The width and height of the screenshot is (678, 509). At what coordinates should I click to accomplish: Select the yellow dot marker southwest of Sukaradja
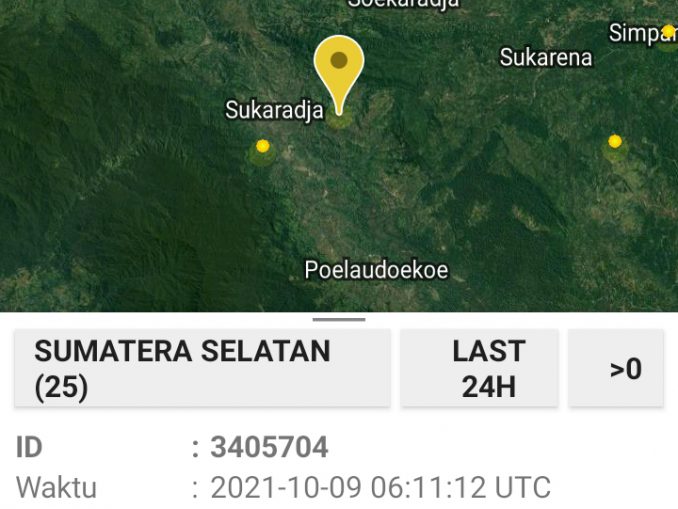(x=263, y=146)
